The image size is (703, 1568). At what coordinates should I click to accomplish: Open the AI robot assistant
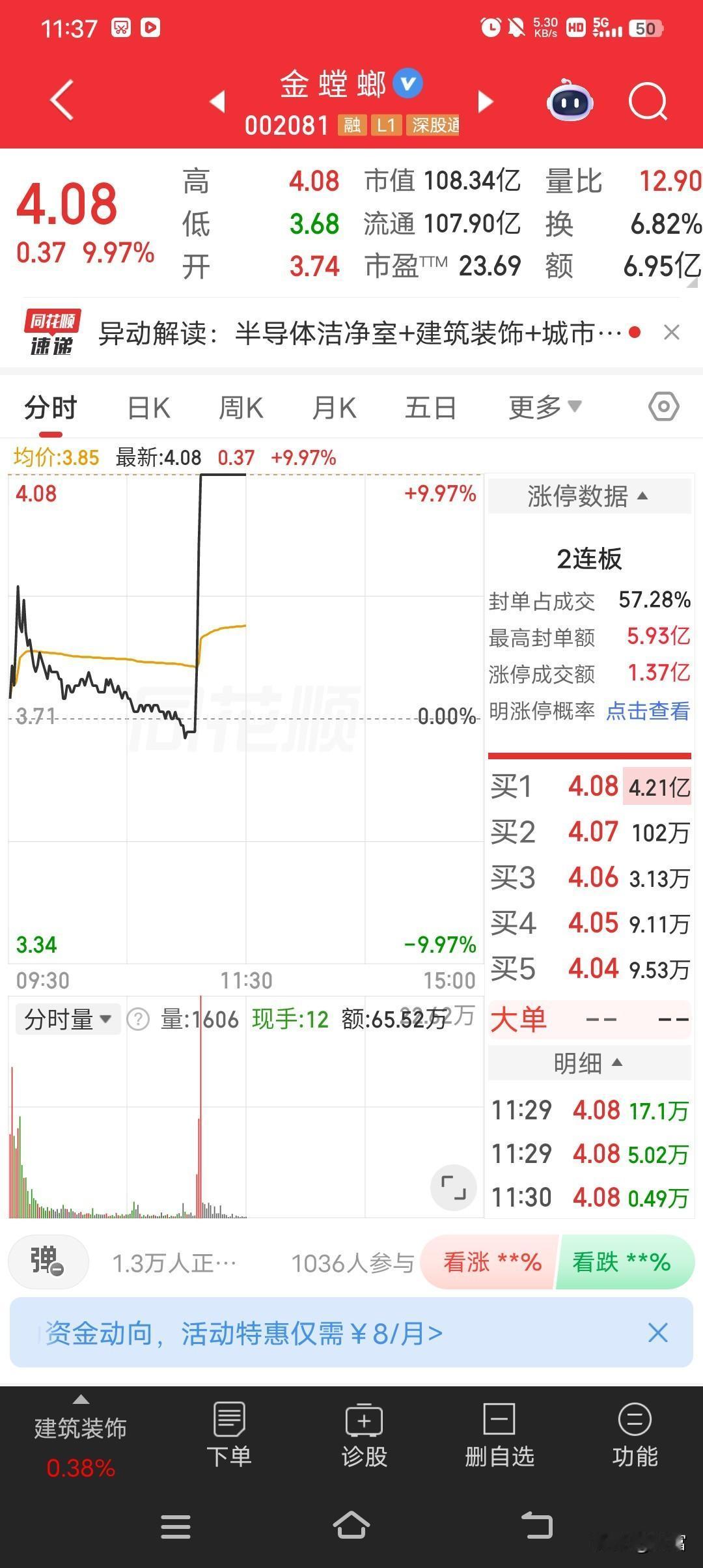click(x=570, y=102)
